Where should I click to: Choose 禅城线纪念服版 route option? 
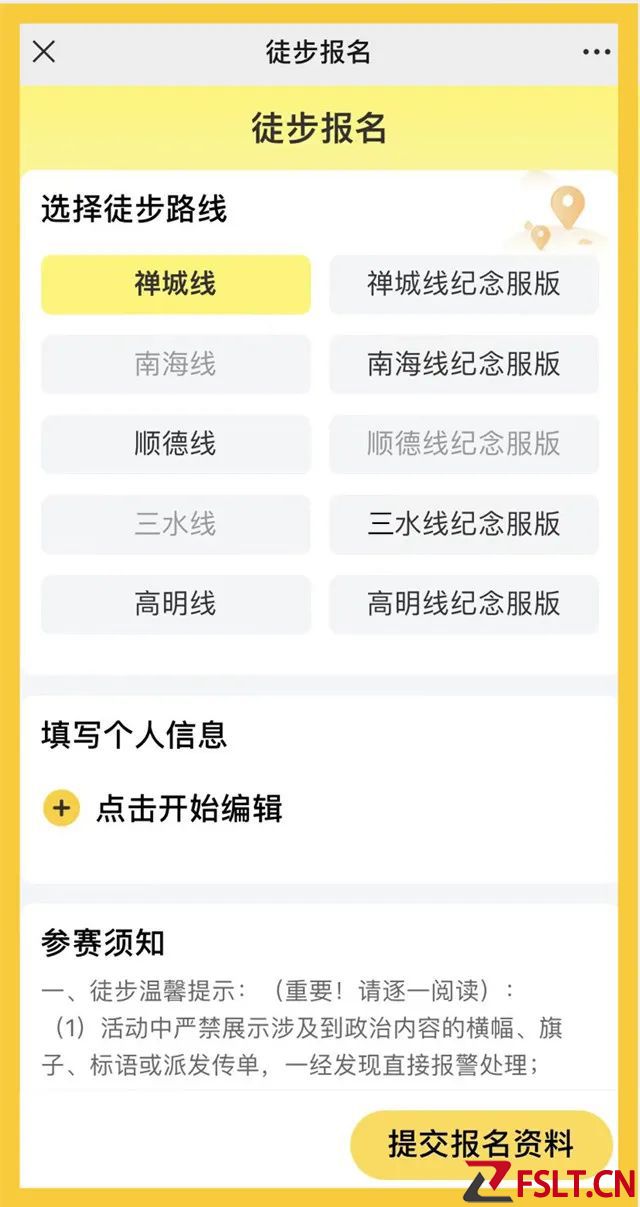(x=464, y=284)
